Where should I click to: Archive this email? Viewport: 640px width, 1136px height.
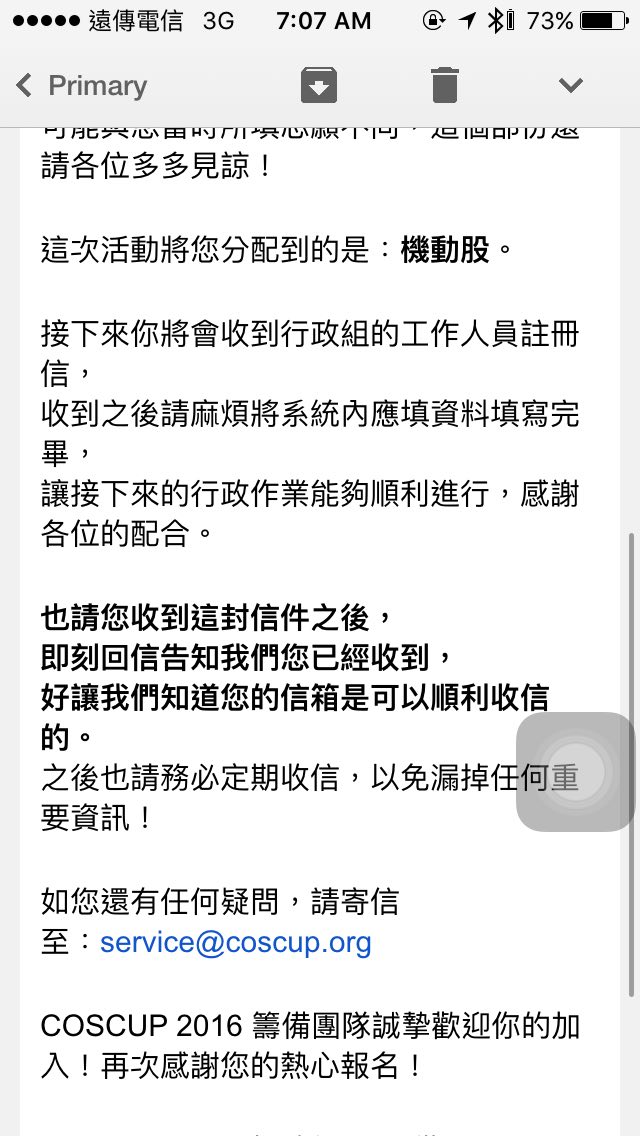coord(319,86)
